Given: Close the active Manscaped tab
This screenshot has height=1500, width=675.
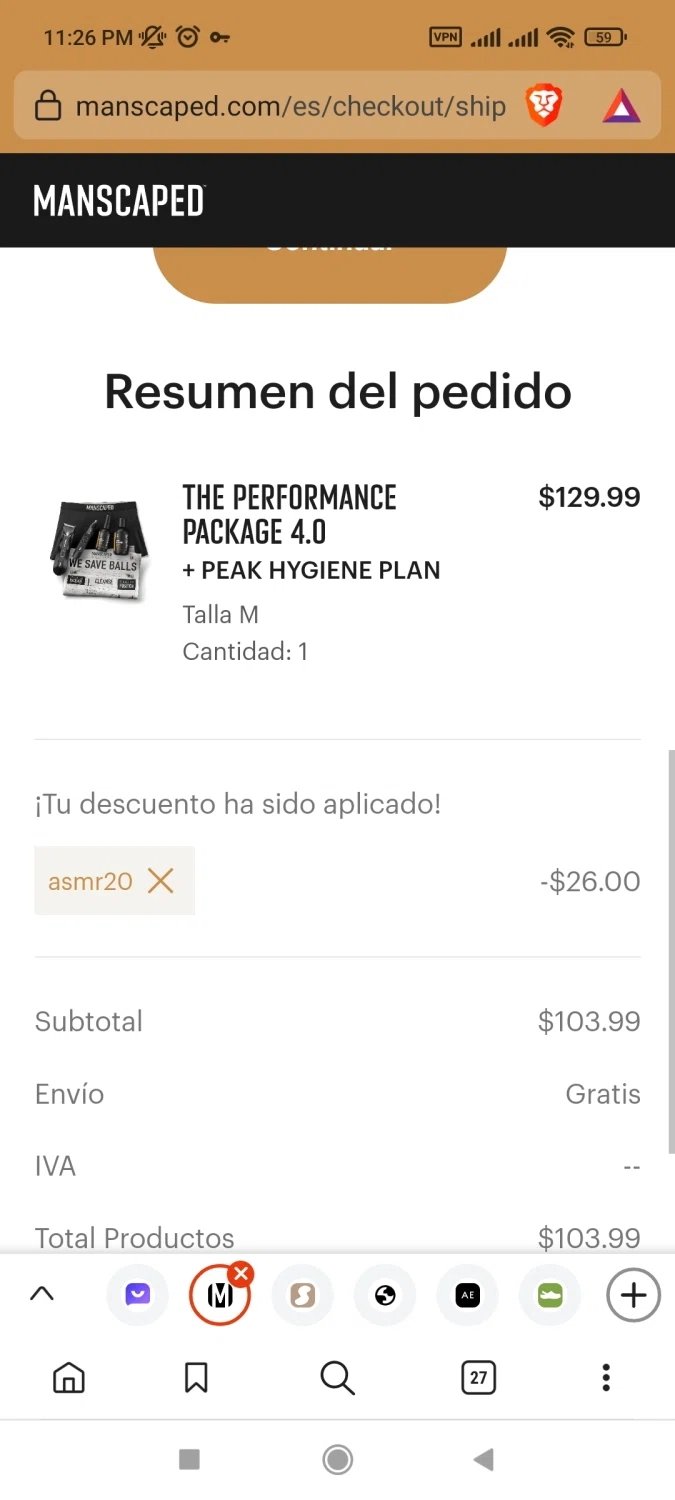Looking at the screenshot, I should (x=241, y=1274).
